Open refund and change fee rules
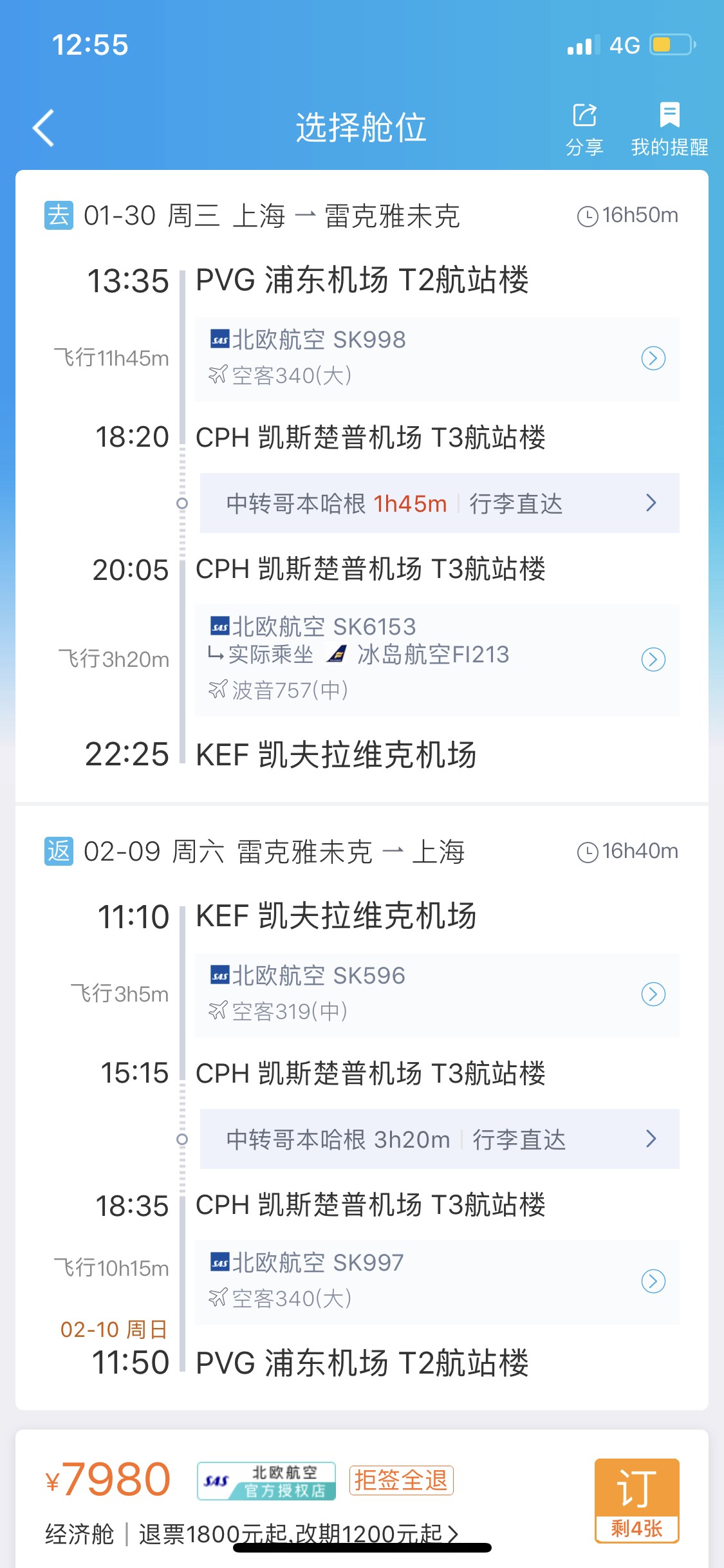Viewport: 724px width, 1568px height. [x=299, y=1534]
